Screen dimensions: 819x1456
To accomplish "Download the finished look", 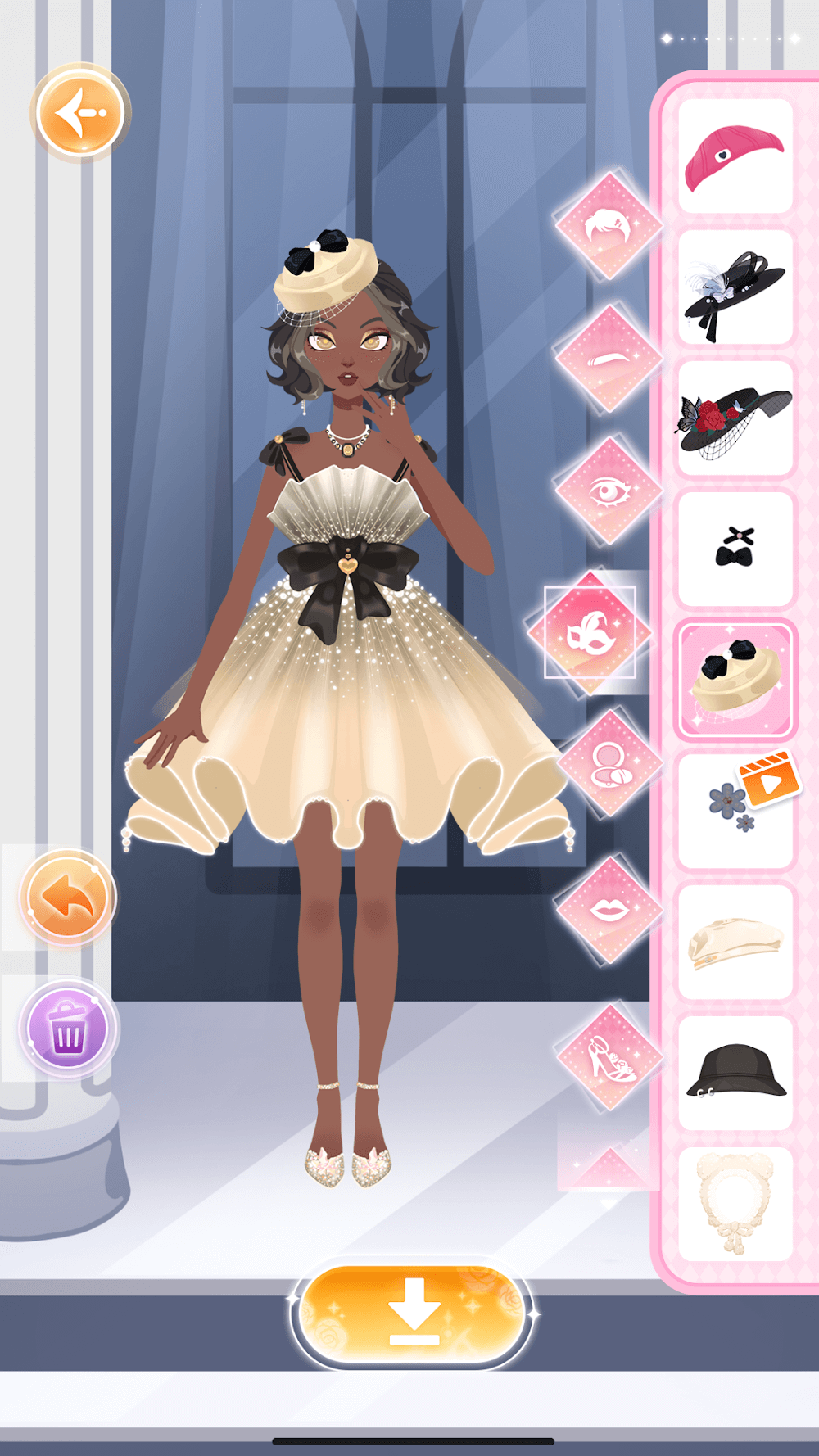I will (413, 1313).
